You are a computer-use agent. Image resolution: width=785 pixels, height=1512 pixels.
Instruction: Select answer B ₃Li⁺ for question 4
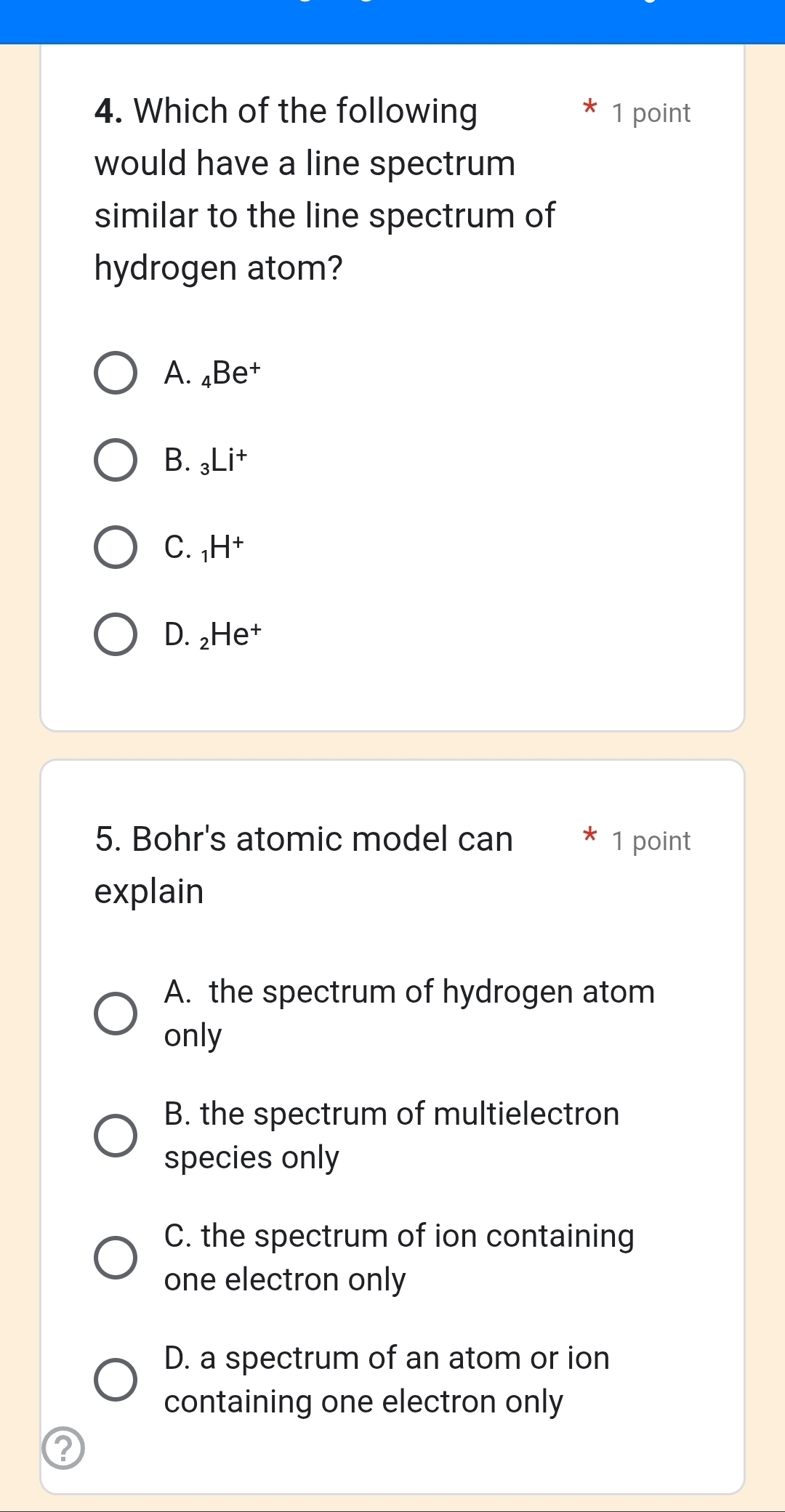point(116,460)
